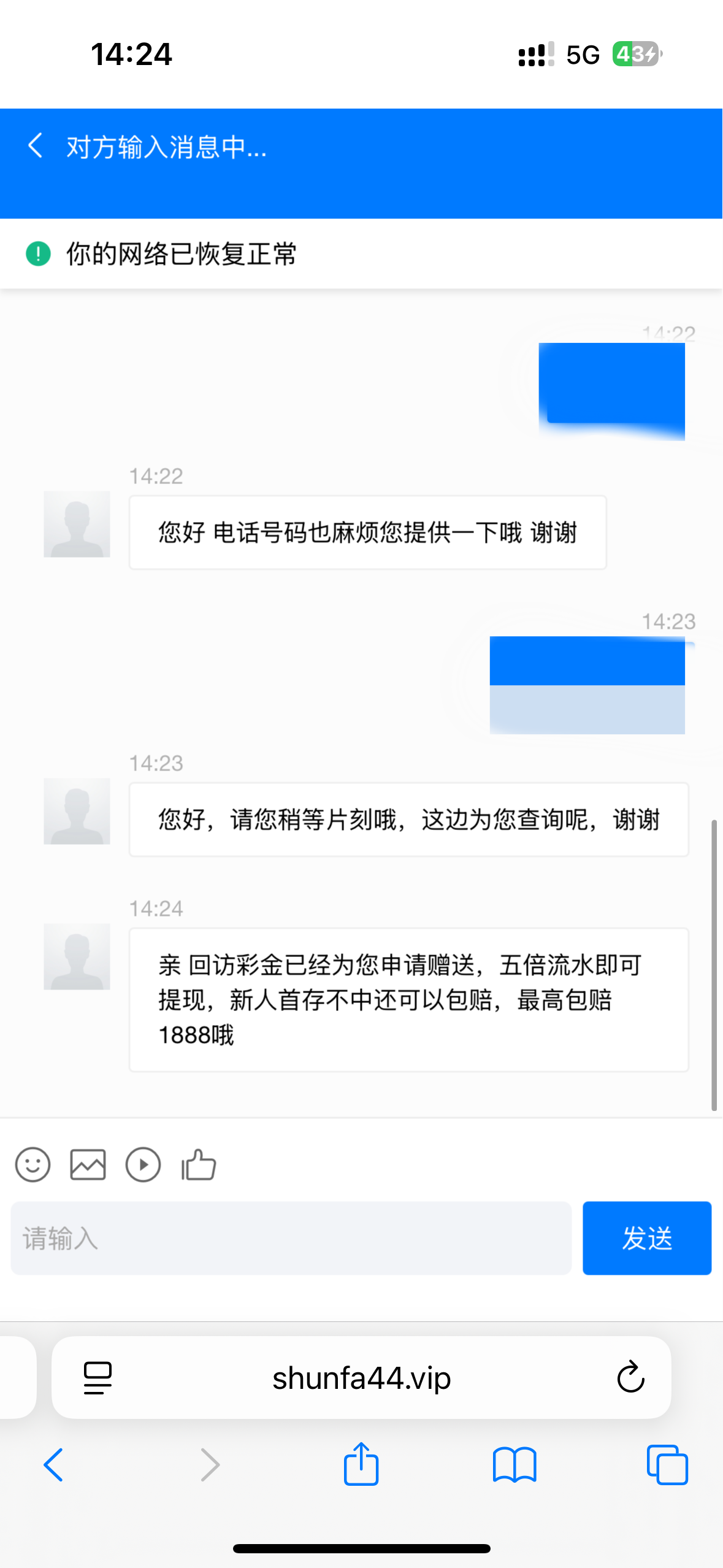
Task: Open the shunfa44.vip address bar
Action: 361,1377
